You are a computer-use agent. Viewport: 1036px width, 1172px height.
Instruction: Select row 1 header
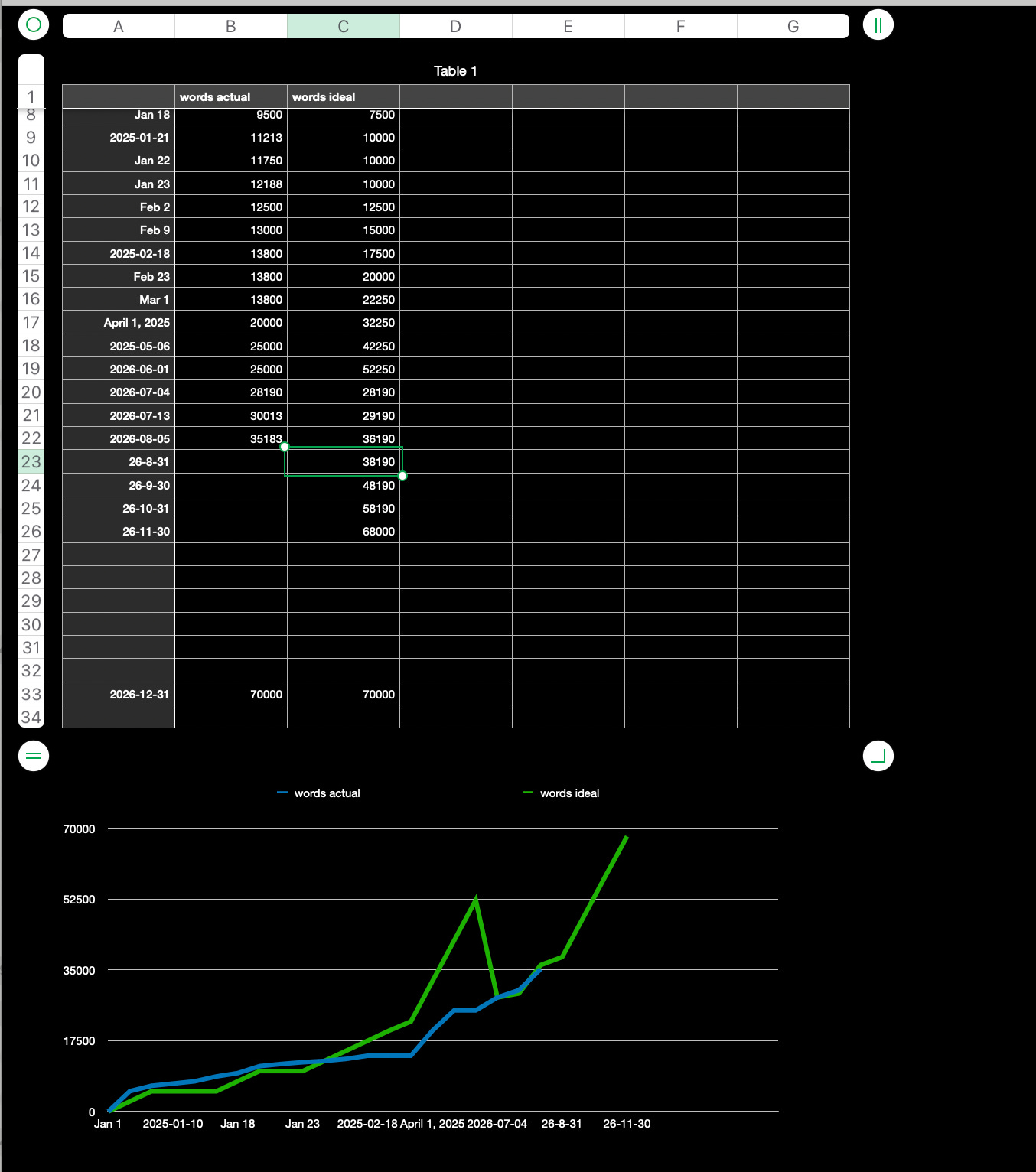(x=31, y=96)
